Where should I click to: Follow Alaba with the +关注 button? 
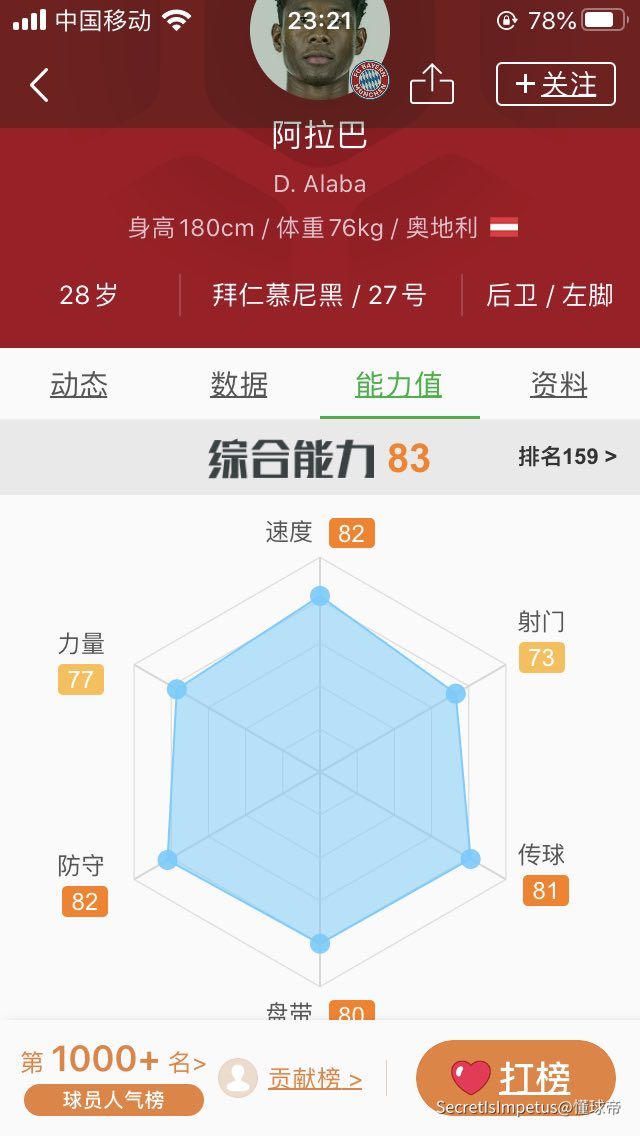(555, 84)
